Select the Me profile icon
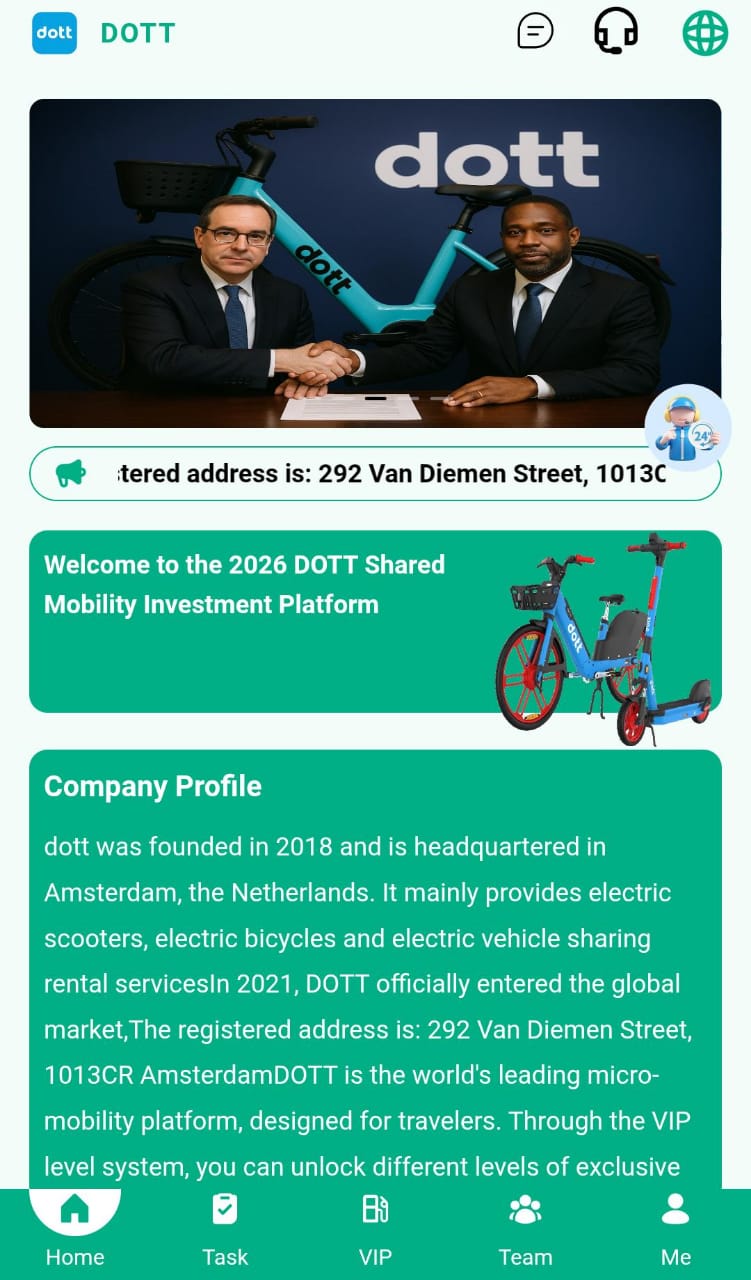This screenshot has height=1280, width=751. point(676,1208)
